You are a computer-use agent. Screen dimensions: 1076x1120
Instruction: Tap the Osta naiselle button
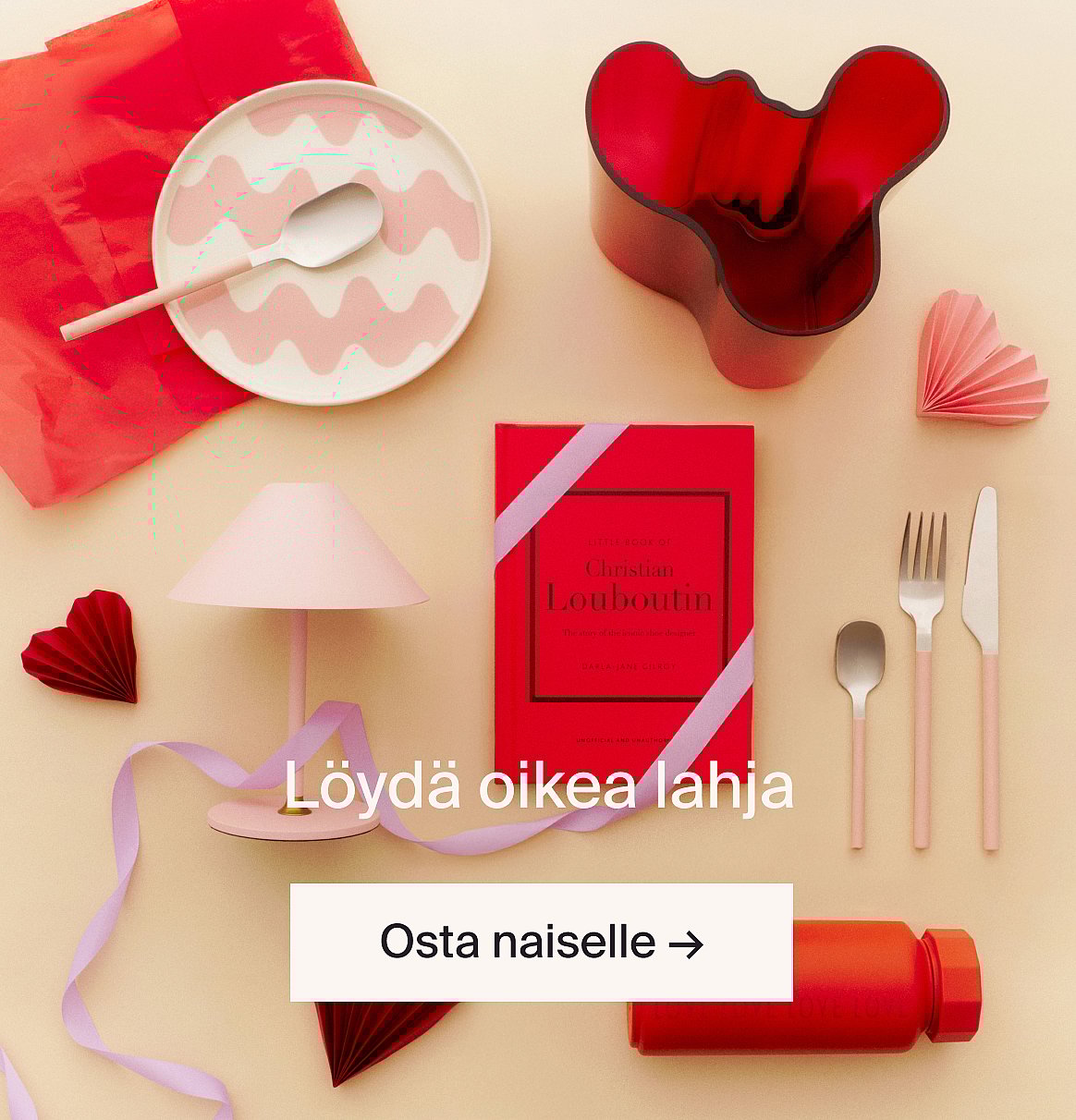tap(541, 942)
